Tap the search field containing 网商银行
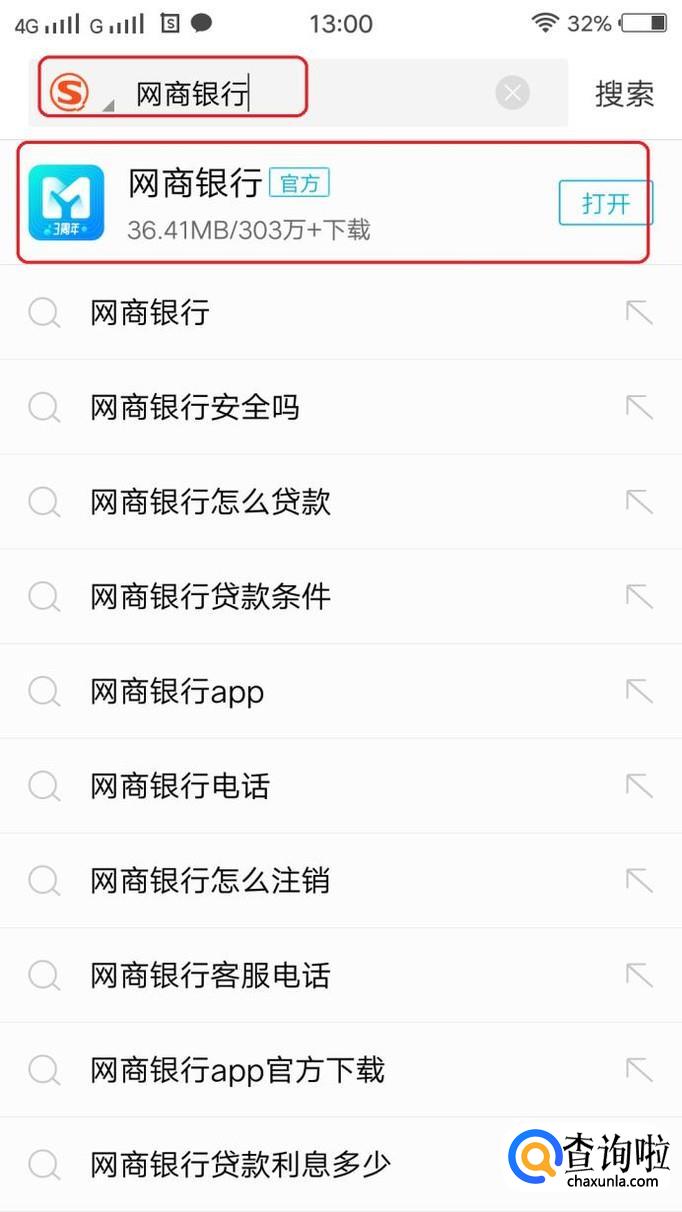Viewport: 682px width, 1212px height. point(300,94)
